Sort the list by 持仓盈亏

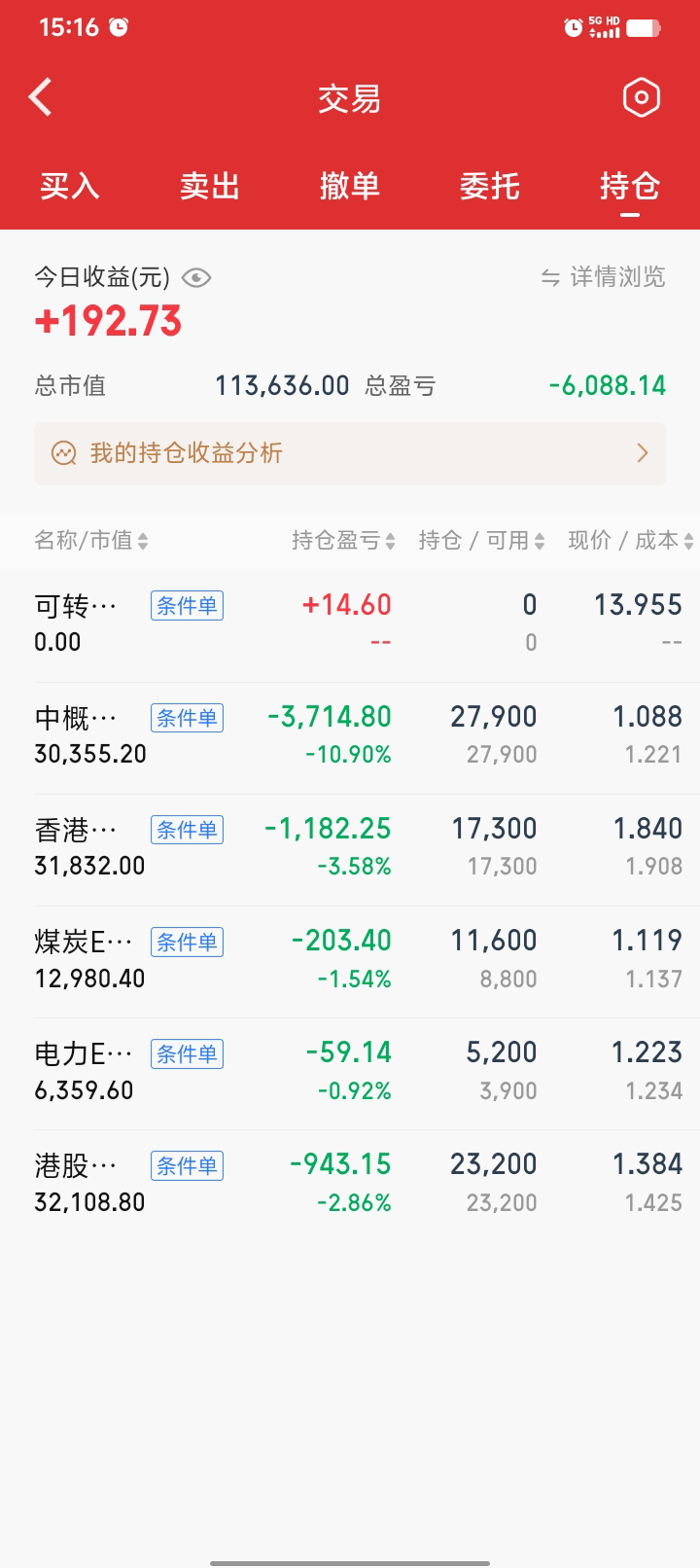point(343,541)
